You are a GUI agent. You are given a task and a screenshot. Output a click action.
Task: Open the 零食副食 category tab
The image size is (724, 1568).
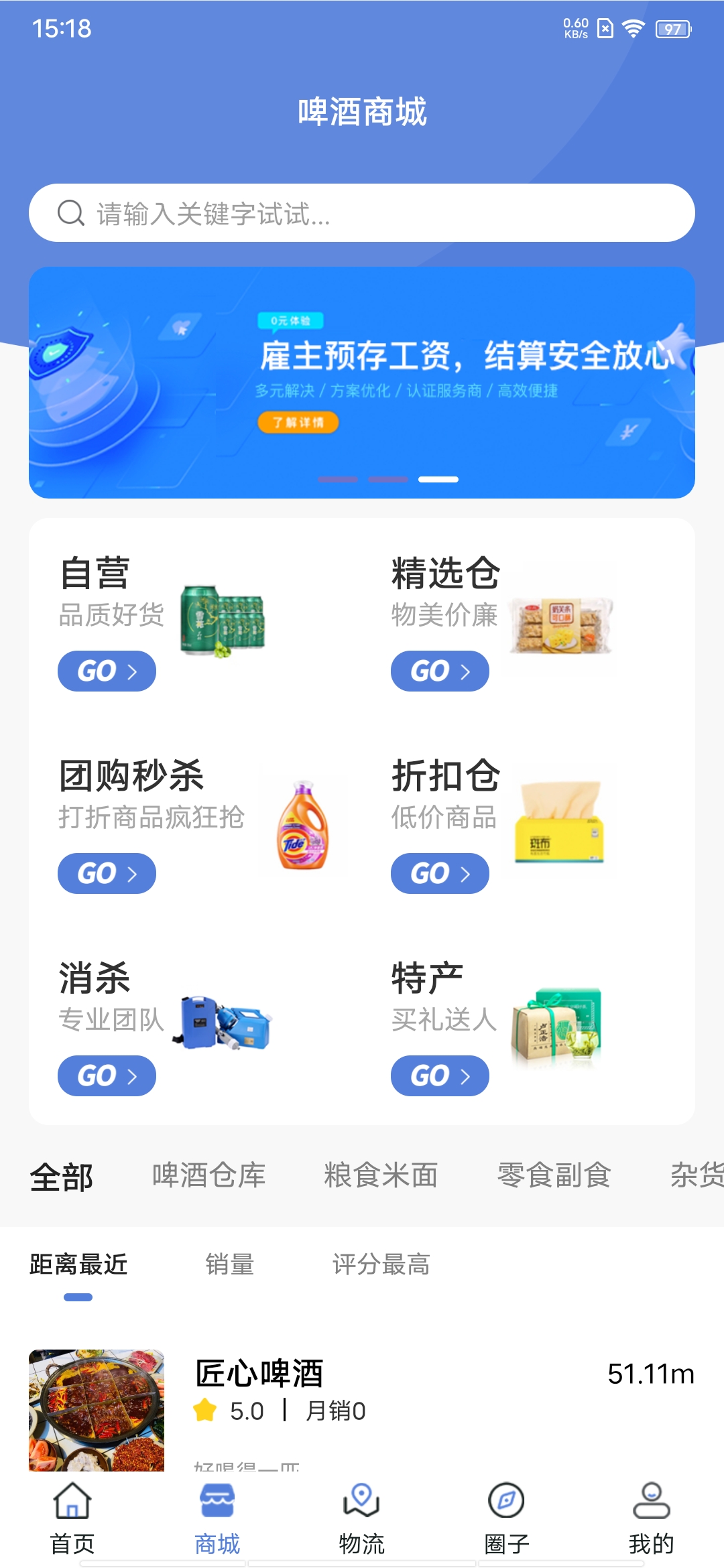(554, 1176)
